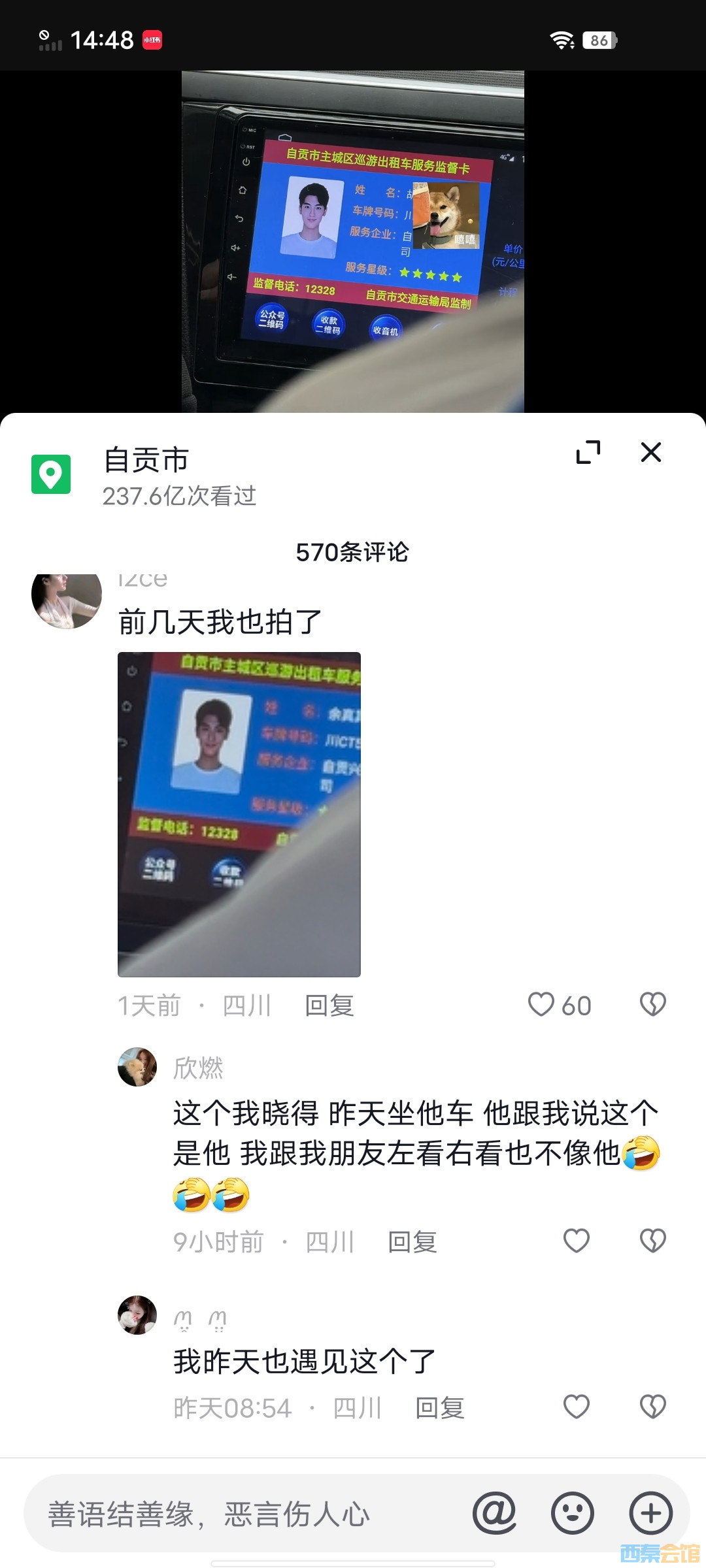Image resolution: width=706 pixels, height=1568 pixels.
Task: Tap the video above the comments
Action: tap(353, 242)
